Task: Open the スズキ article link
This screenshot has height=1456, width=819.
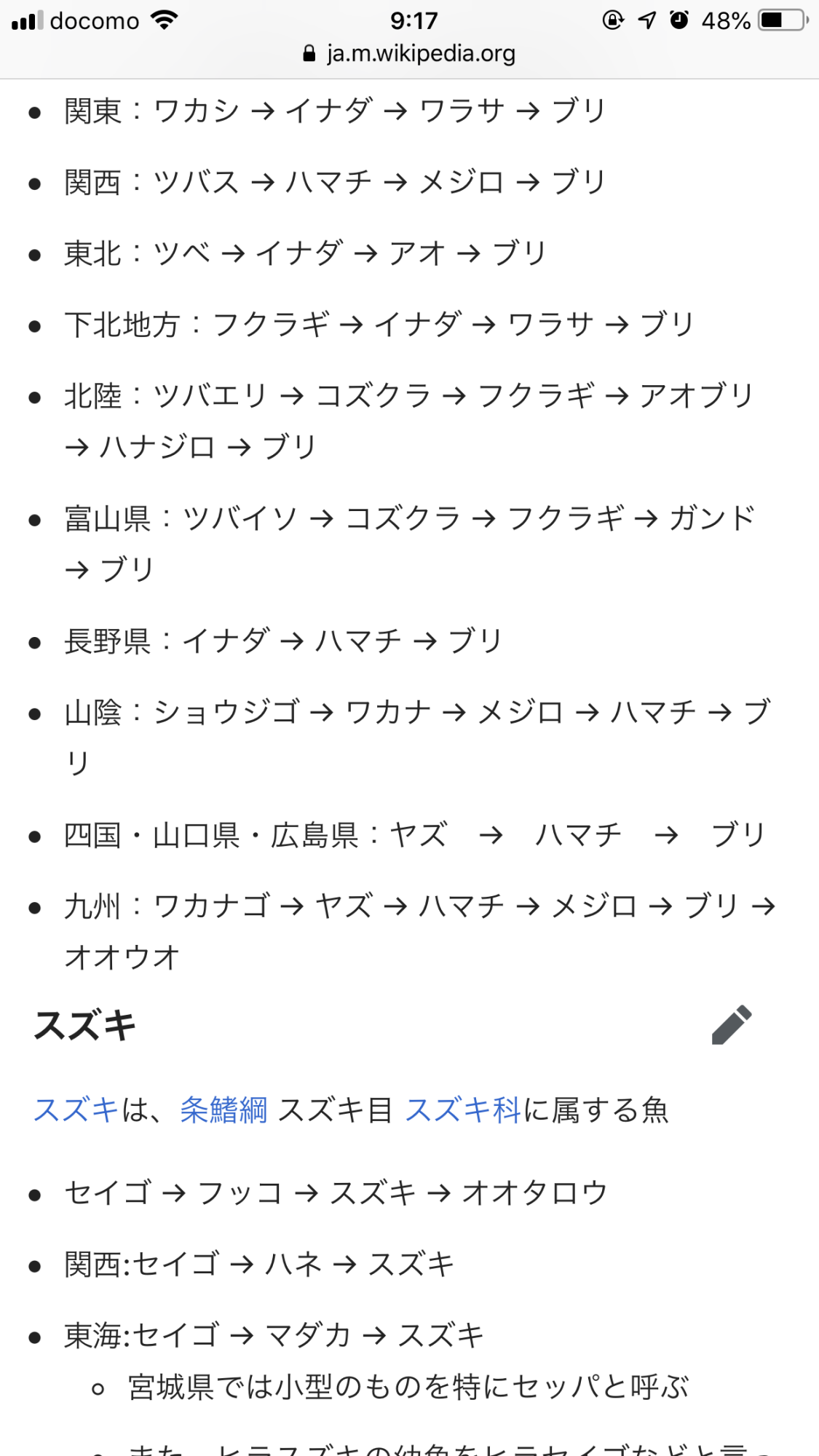Action: pos(76,1110)
